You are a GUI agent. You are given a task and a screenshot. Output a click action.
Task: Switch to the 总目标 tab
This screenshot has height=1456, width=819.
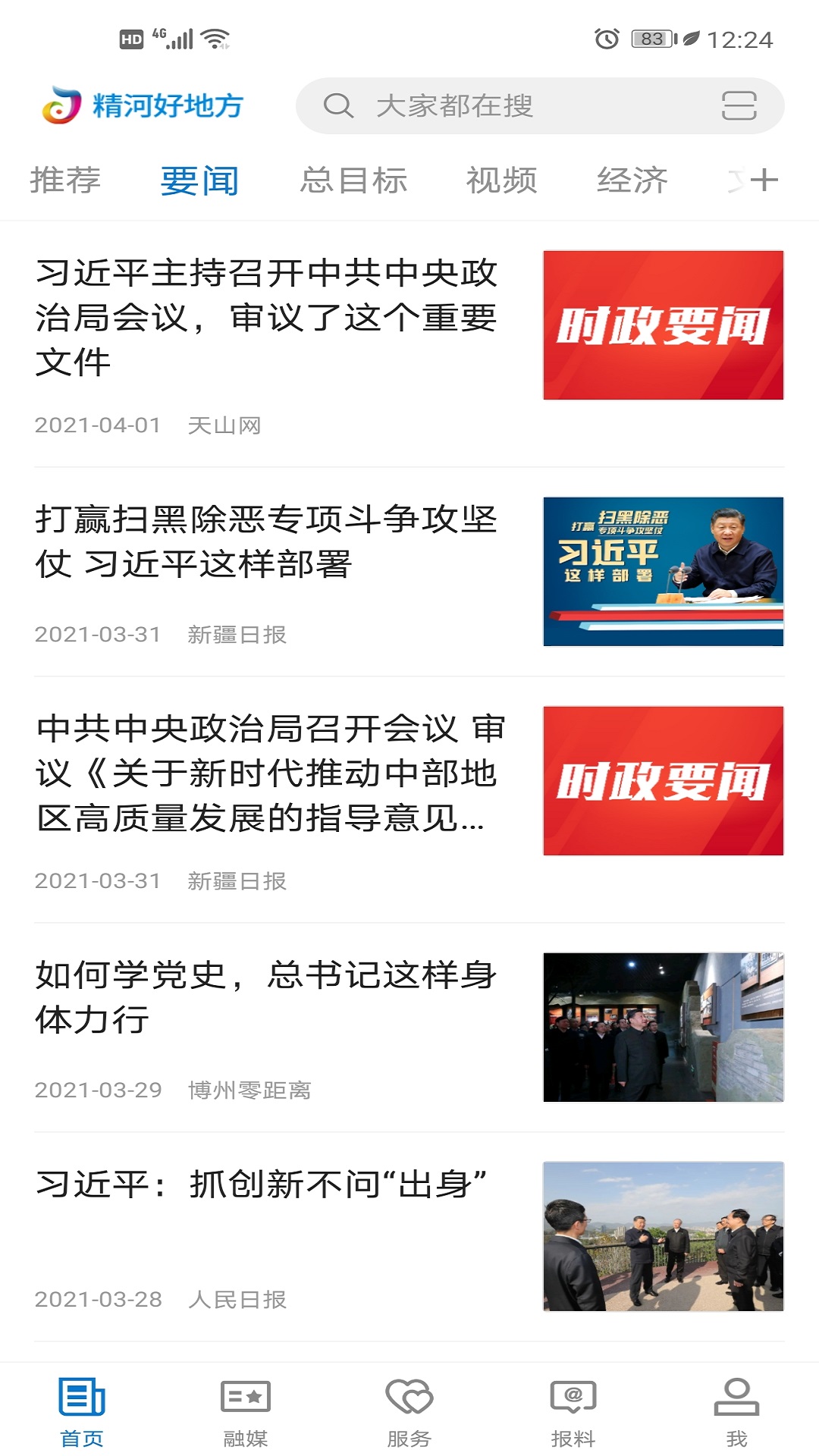[353, 180]
